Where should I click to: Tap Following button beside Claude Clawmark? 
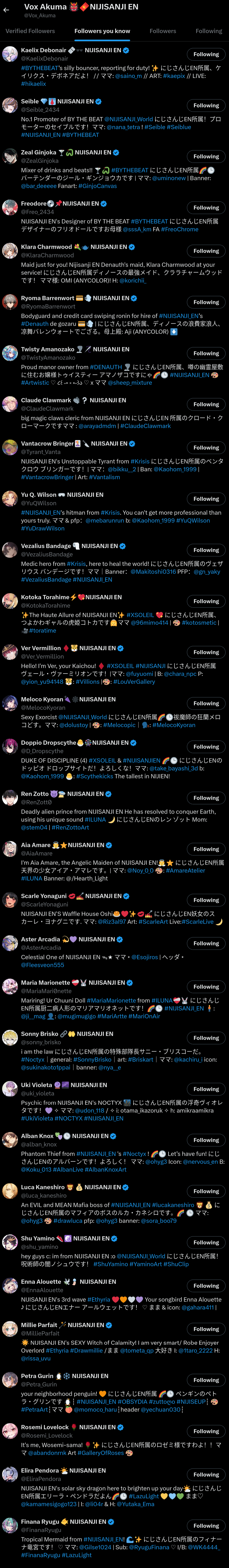tap(206, 404)
